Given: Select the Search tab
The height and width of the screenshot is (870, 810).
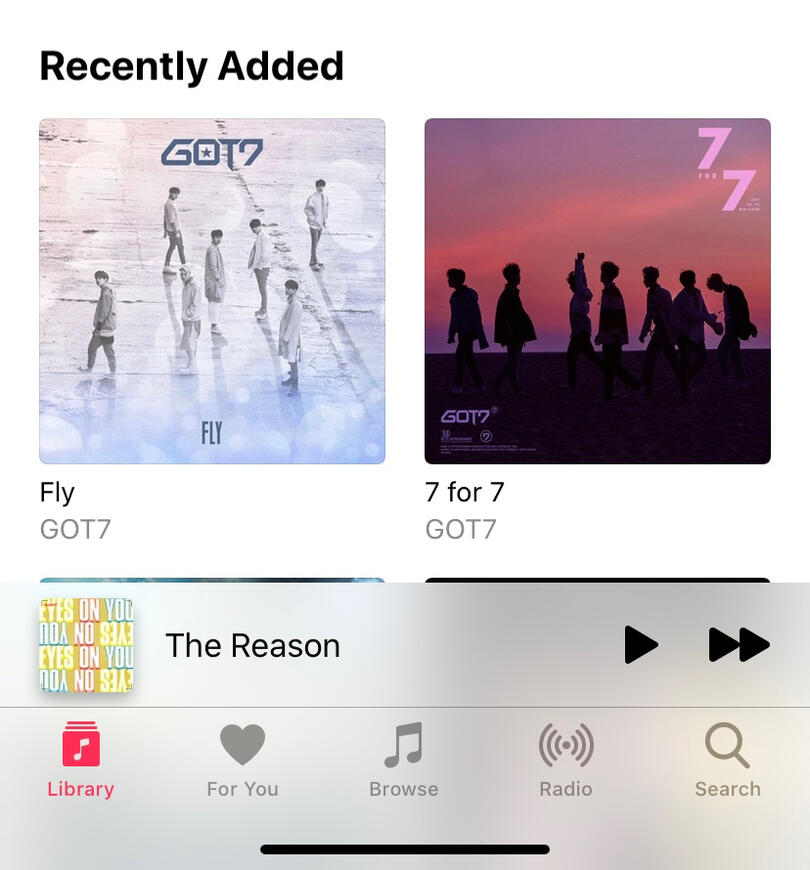Looking at the screenshot, I should [727, 760].
